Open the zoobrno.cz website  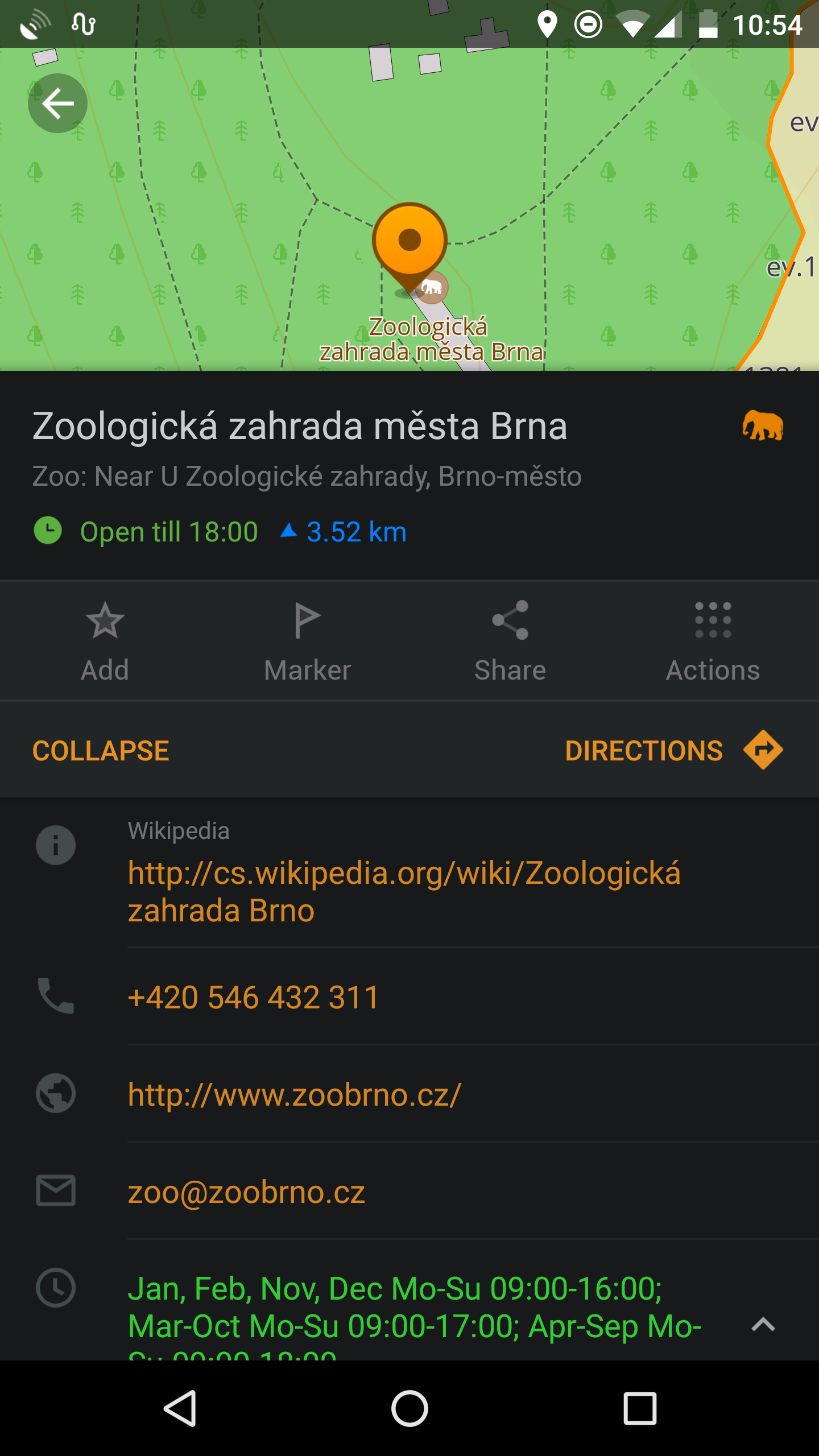pos(295,1094)
